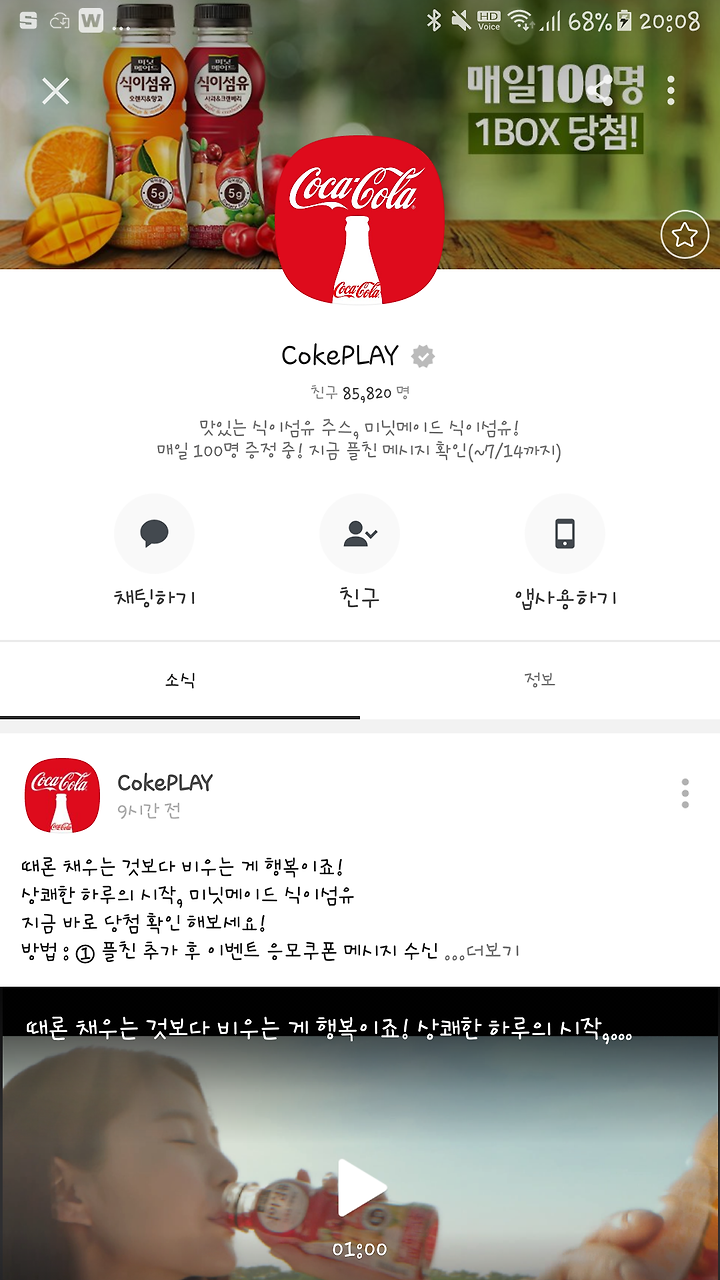Close the CokePLAY profile page

tap(56, 91)
